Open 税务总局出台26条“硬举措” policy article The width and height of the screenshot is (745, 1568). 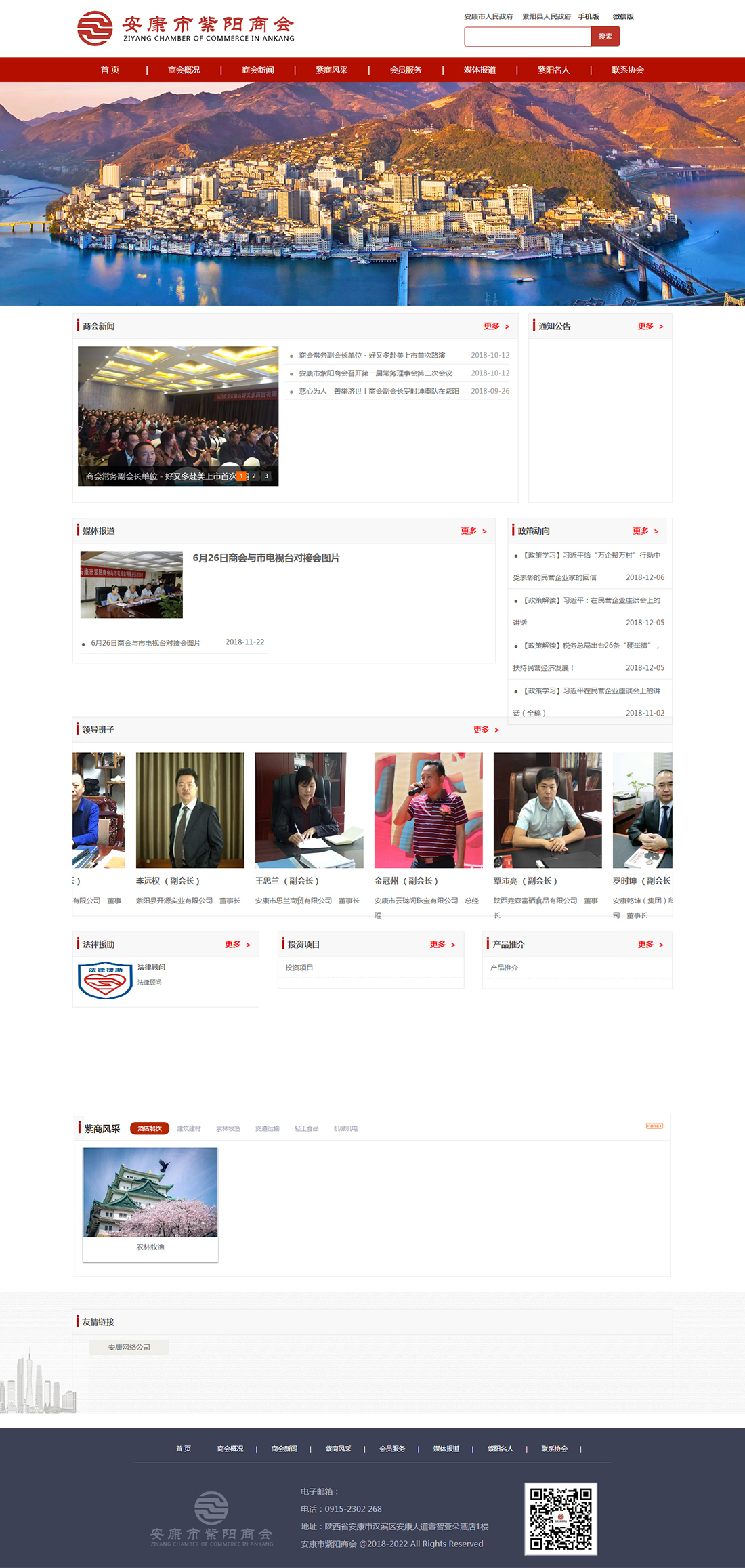[588, 646]
